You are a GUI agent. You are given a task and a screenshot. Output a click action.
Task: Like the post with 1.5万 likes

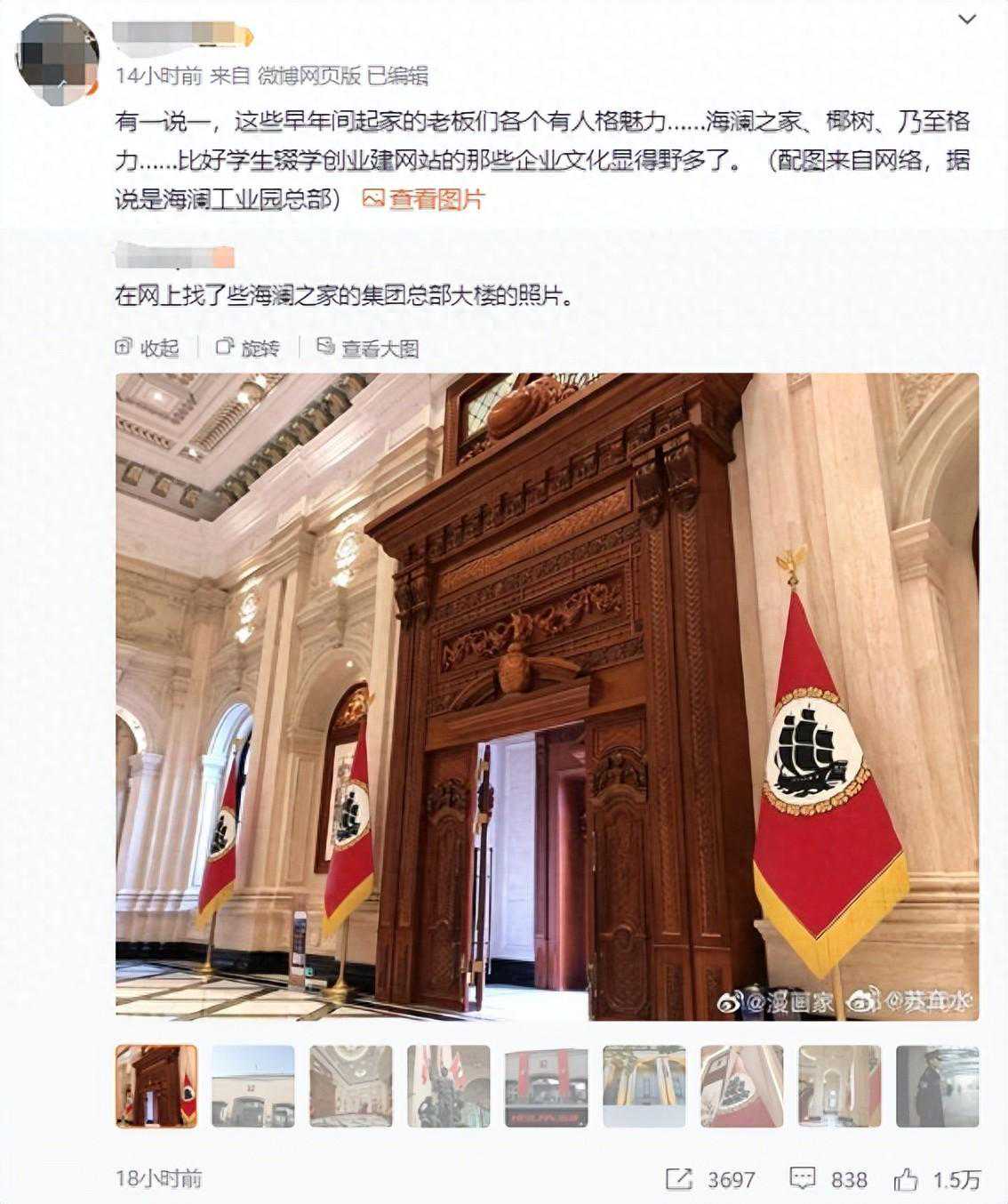[x=937, y=1179]
